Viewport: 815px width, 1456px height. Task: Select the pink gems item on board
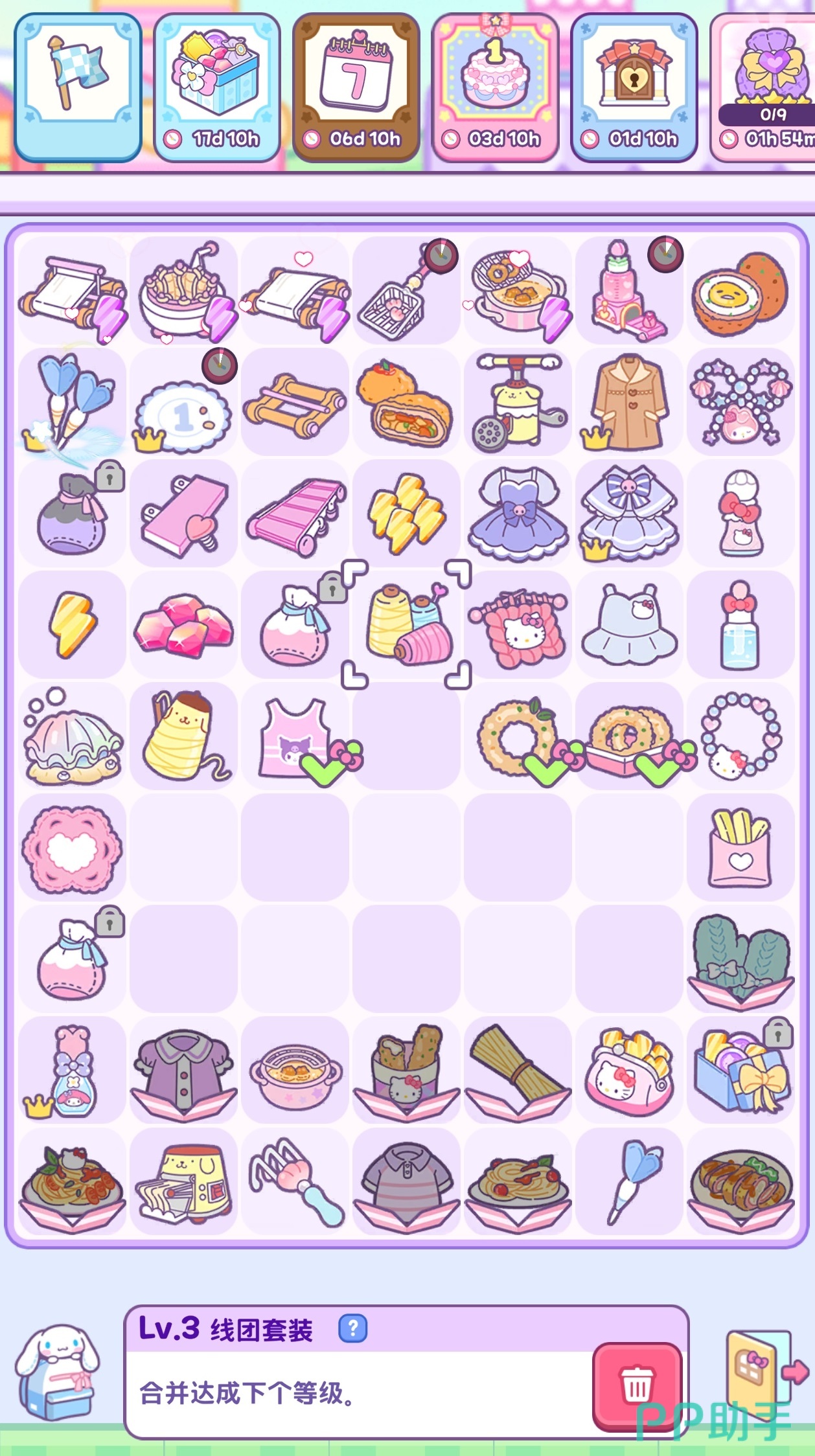pos(184,624)
